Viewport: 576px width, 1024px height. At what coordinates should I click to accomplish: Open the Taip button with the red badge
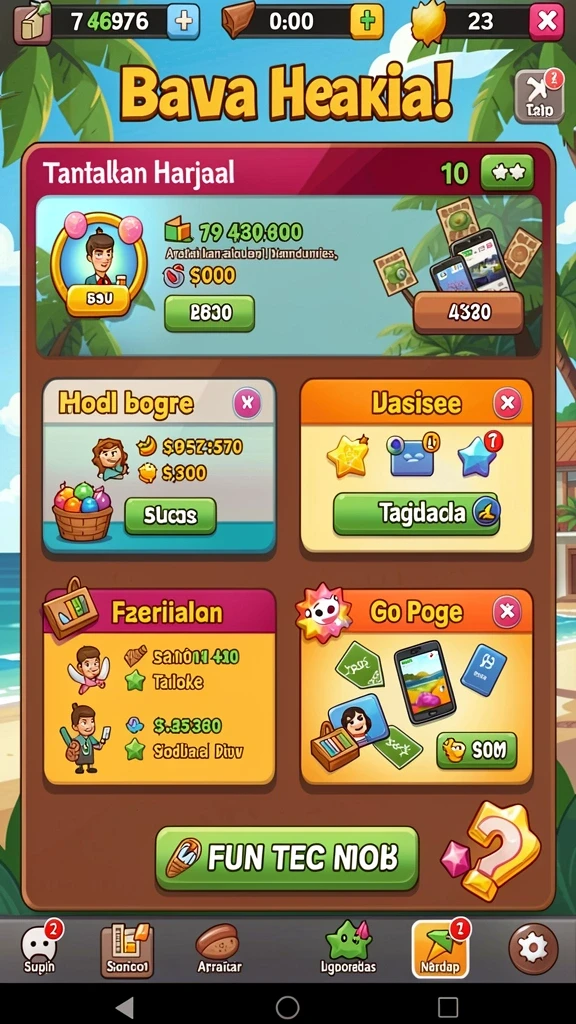[539, 97]
